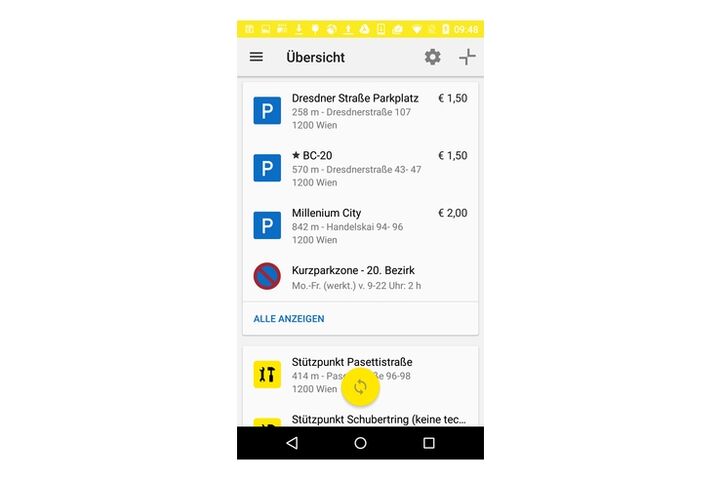Open the hamburger drawer menu
The height and width of the screenshot is (480, 720).
click(x=256, y=57)
